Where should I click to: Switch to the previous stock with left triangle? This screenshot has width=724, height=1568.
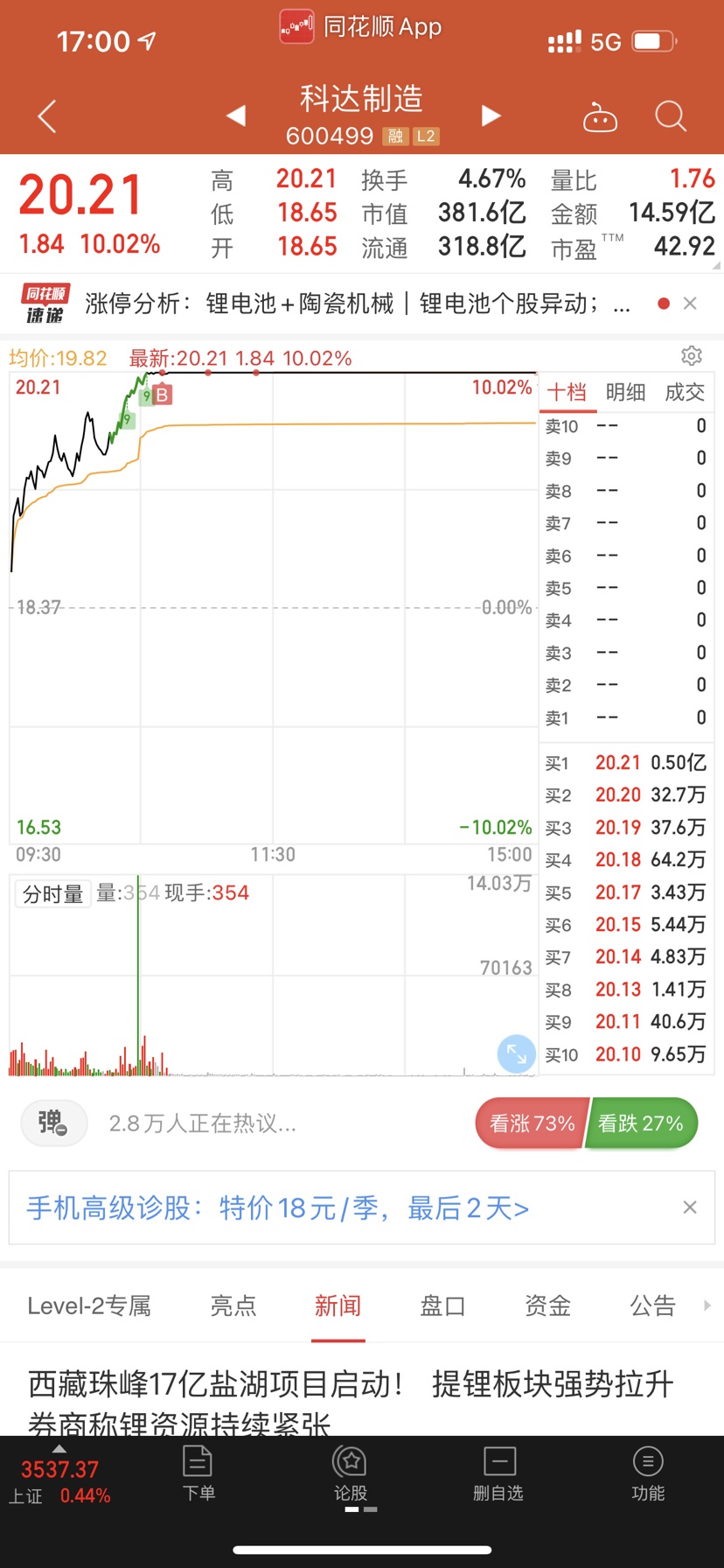click(x=236, y=115)
